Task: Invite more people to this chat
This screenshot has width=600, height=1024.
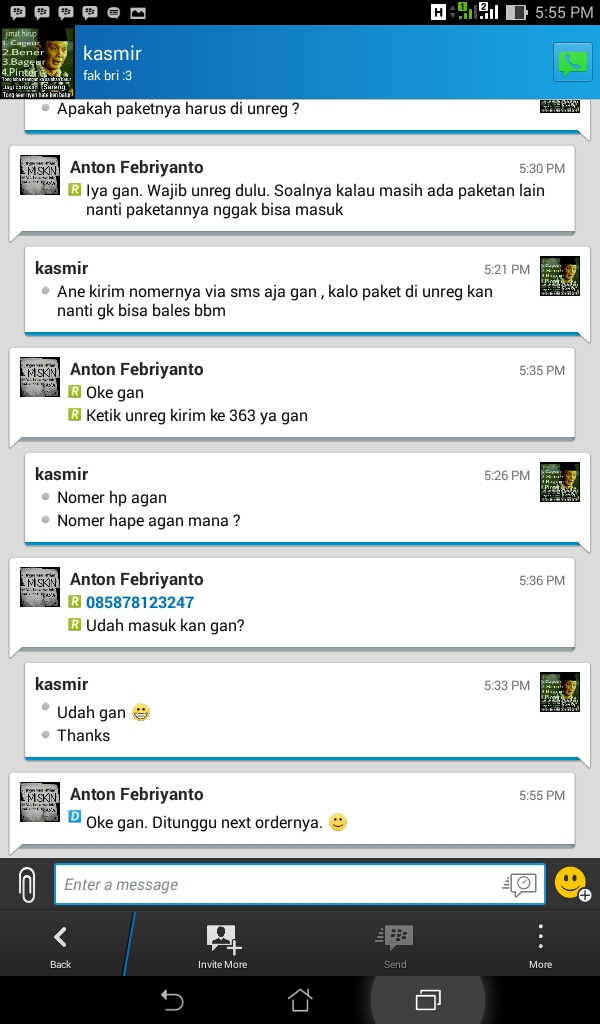Action: 222,945
